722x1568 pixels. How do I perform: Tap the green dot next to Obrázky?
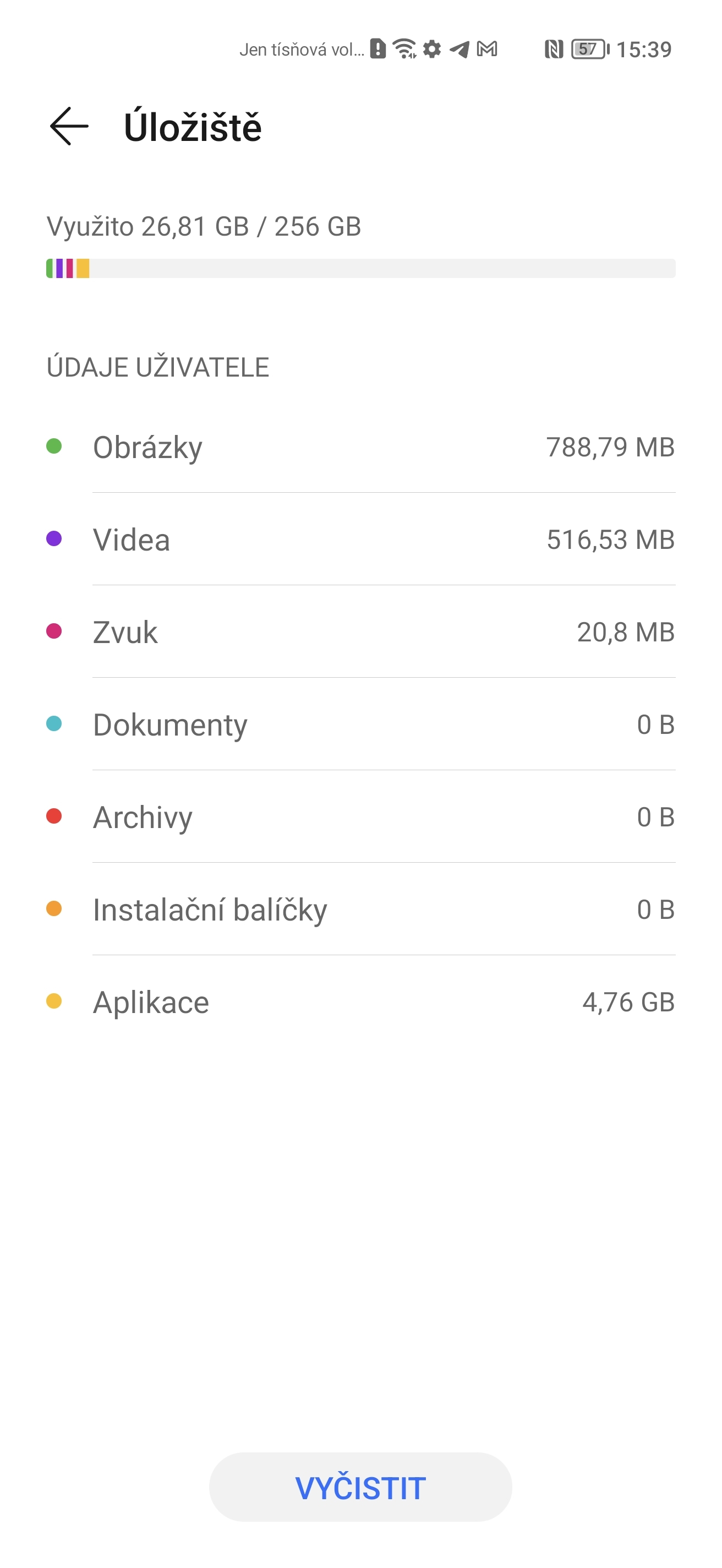[x=54, y=446]
